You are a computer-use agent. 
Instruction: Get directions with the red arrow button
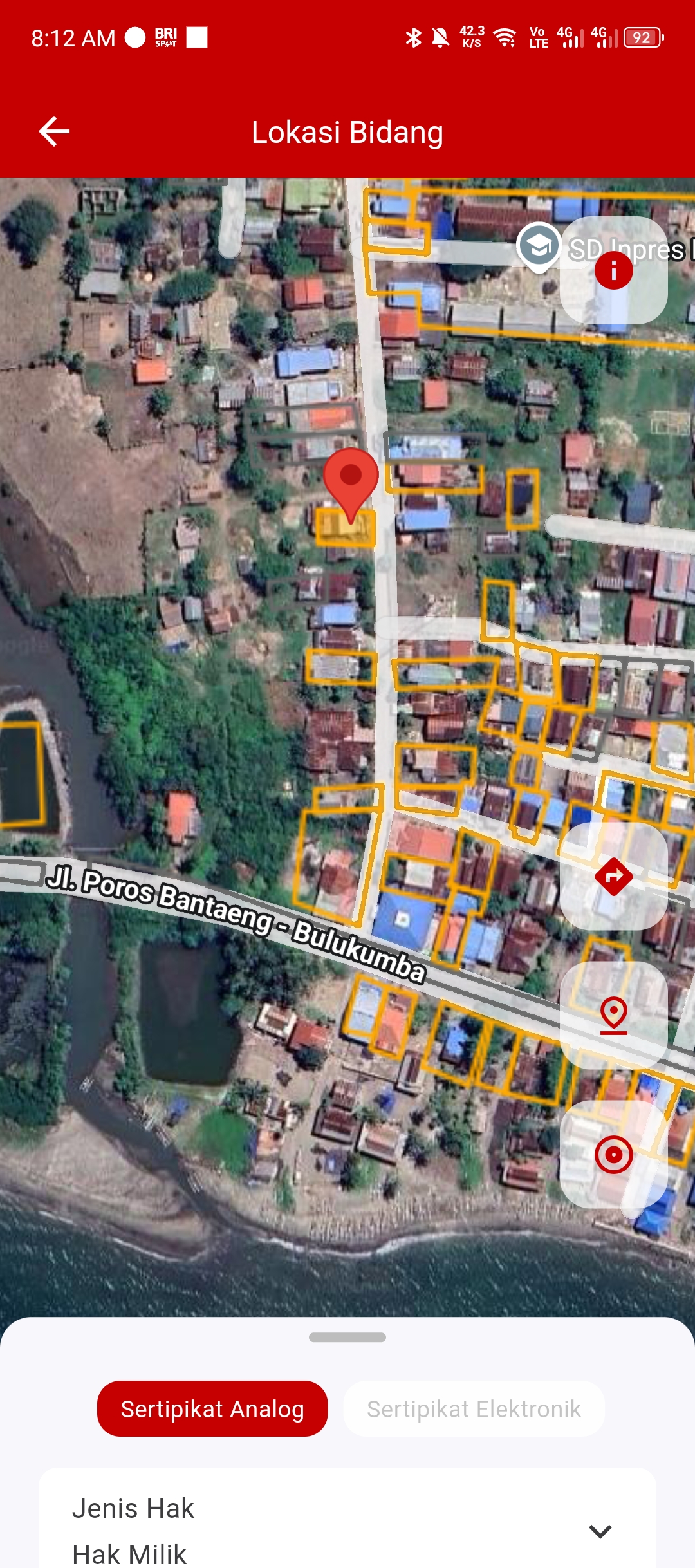pos(613,876)
